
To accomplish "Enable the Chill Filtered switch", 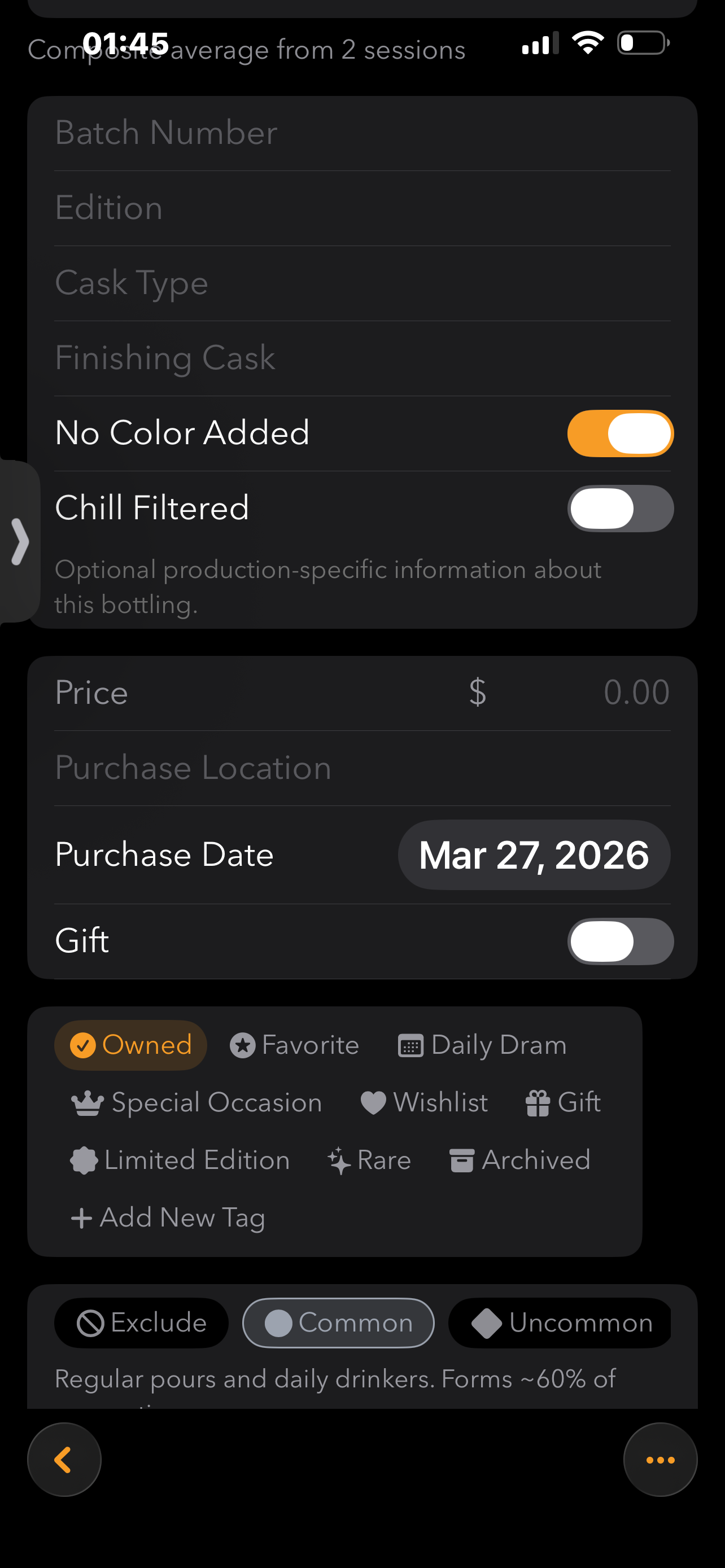I will 619,508.
